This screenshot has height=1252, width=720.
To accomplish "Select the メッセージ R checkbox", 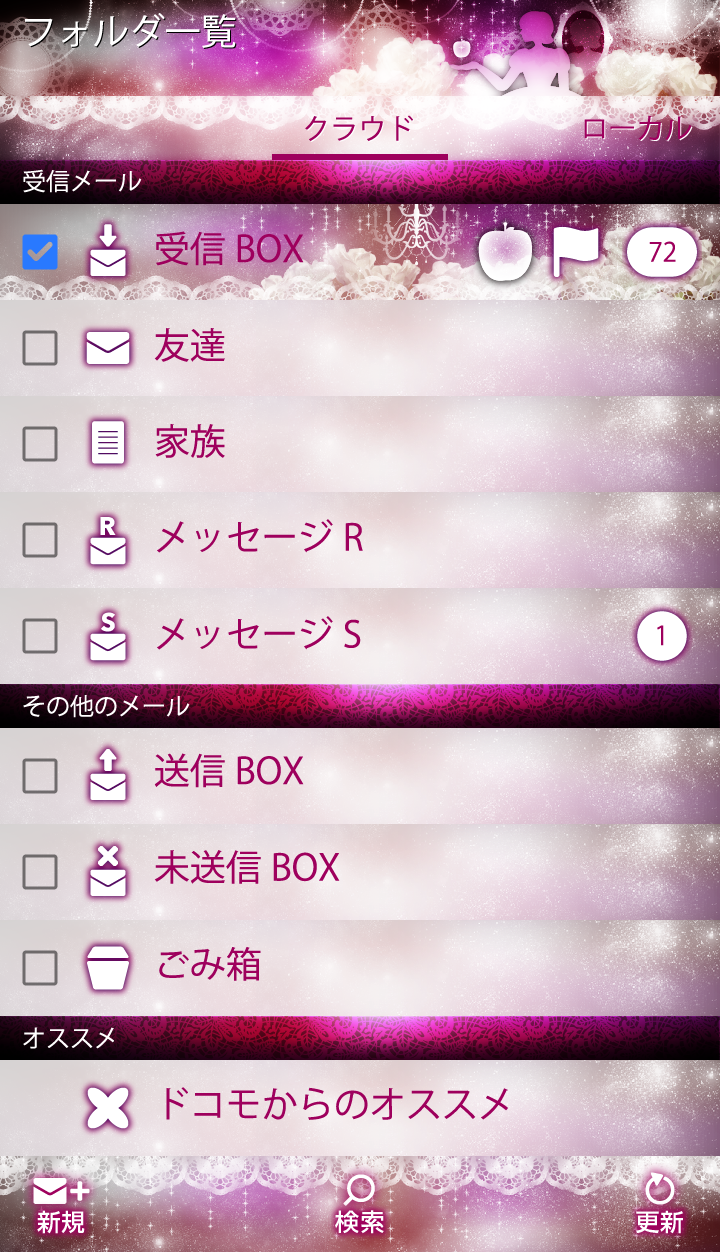I will click(x=40, y=540).
